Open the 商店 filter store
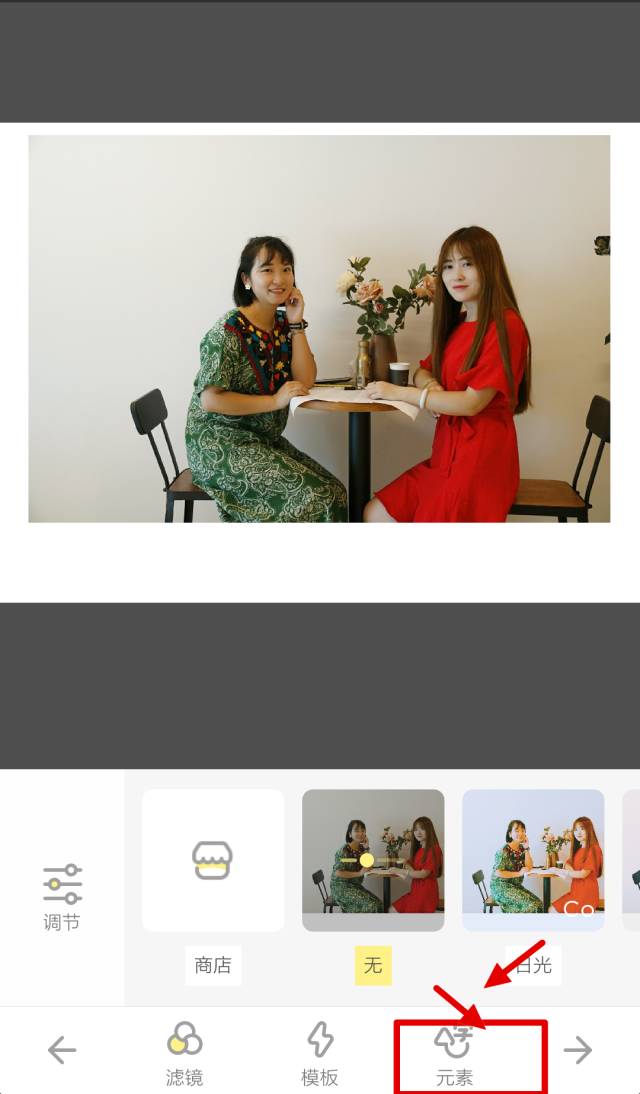 (x=213, y=860)
